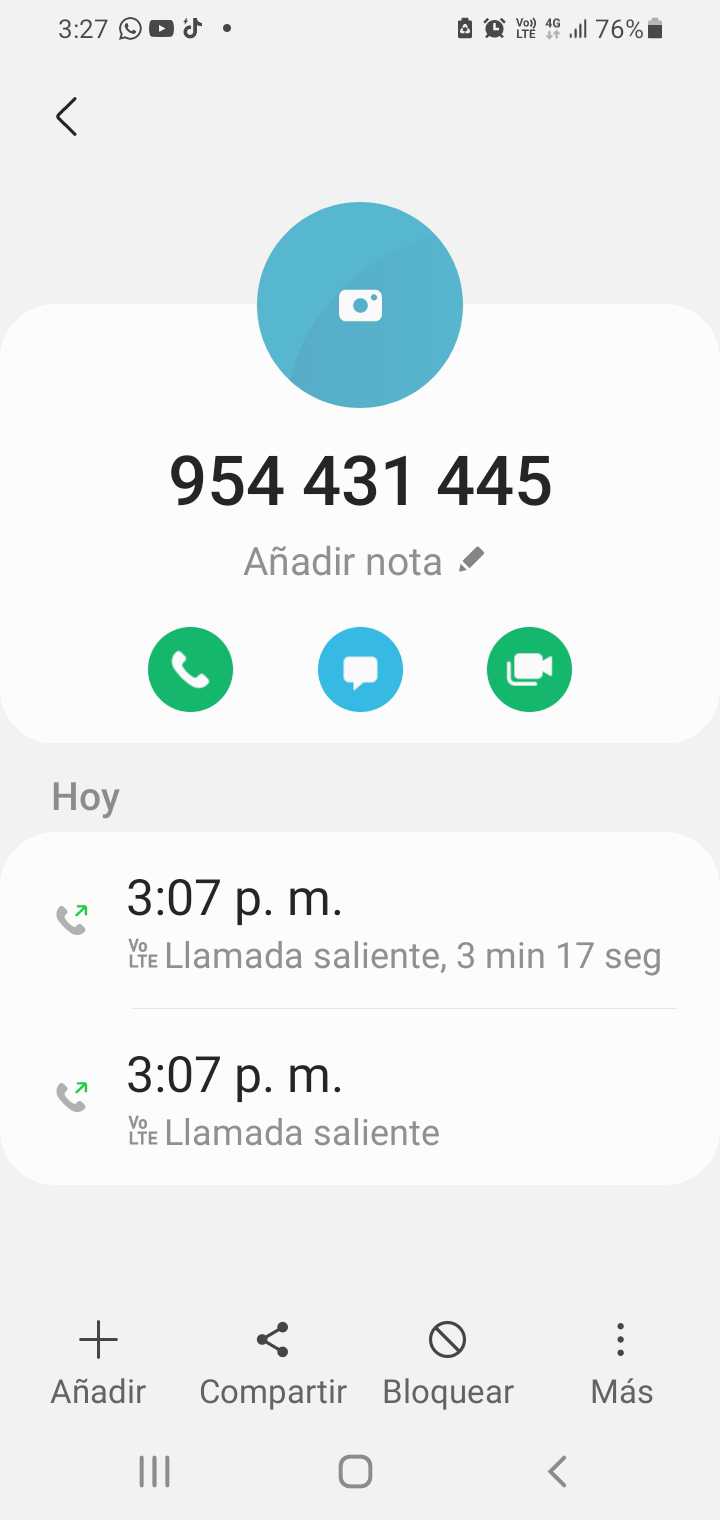Image resolution: width=720 pixels, height=1520 pixels.
Task: Send a message with the blue chat button
Action: point(360,670)
